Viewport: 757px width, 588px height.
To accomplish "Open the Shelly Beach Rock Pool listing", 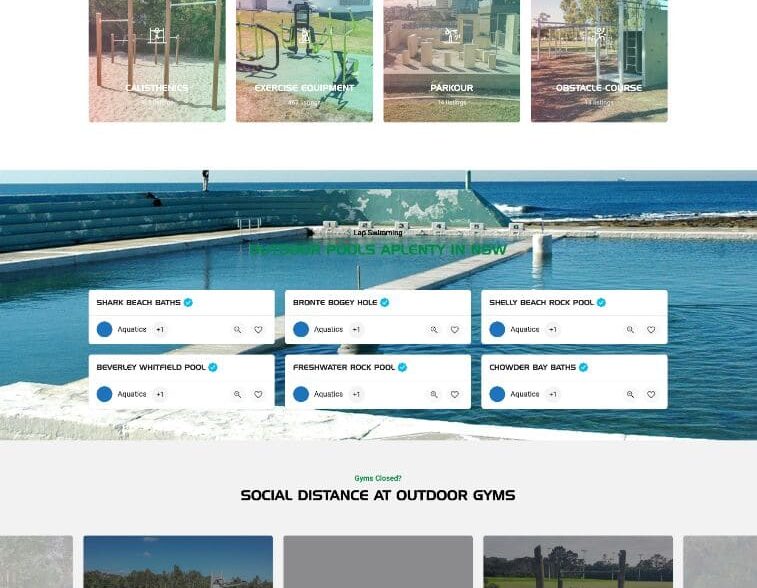I will point(541,302).
